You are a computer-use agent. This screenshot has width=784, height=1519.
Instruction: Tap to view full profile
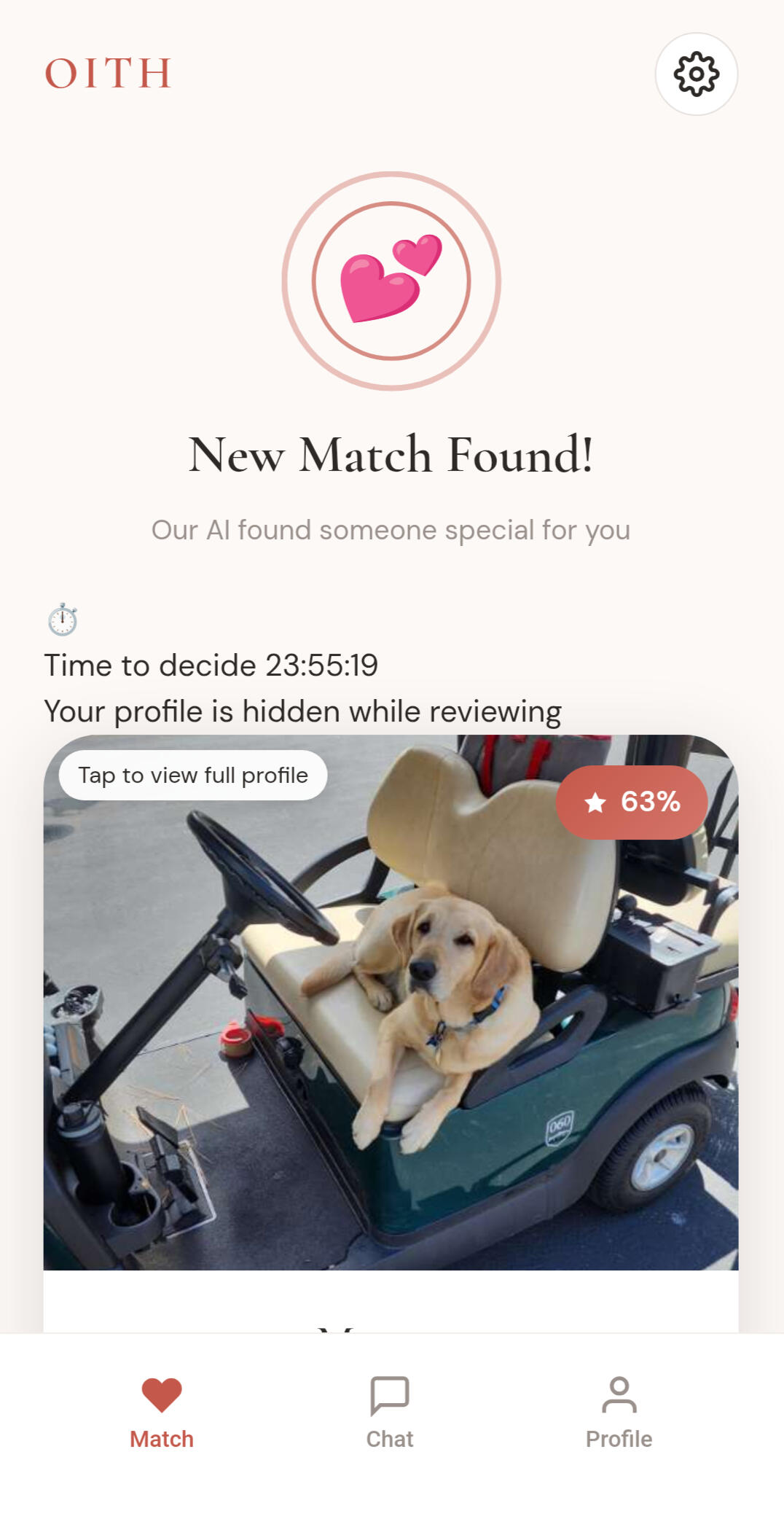pos(193,775)
